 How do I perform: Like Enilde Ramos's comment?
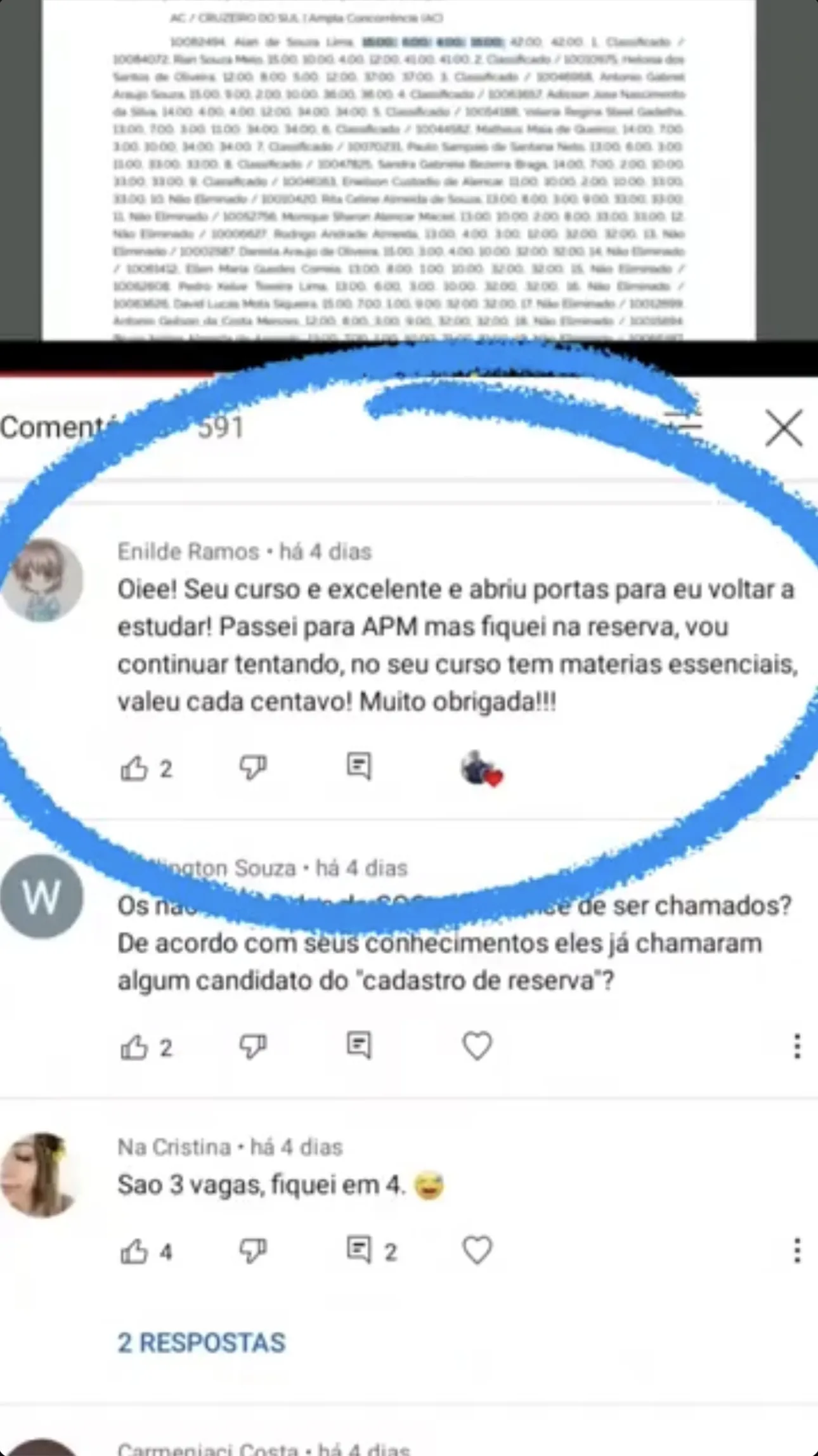134,768
